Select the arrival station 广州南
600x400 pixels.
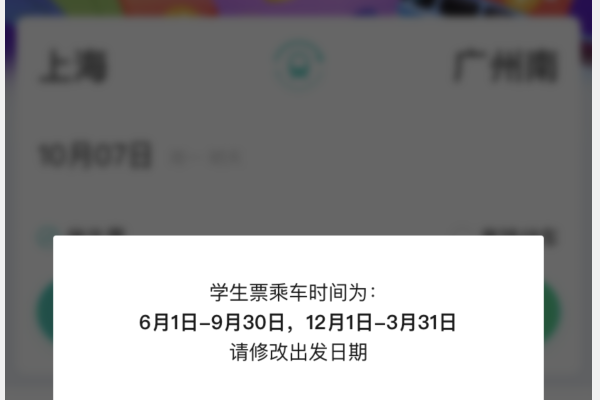(504, 68)
